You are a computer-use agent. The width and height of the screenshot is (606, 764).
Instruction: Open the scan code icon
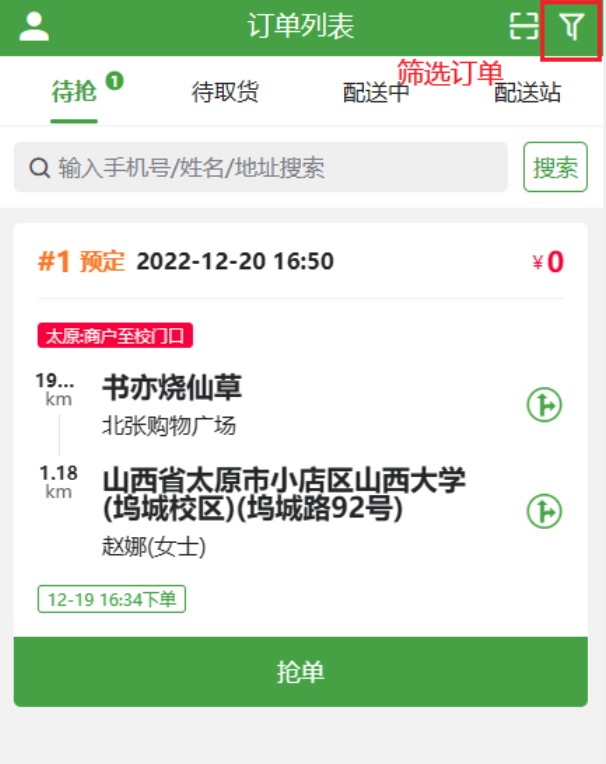523,27
